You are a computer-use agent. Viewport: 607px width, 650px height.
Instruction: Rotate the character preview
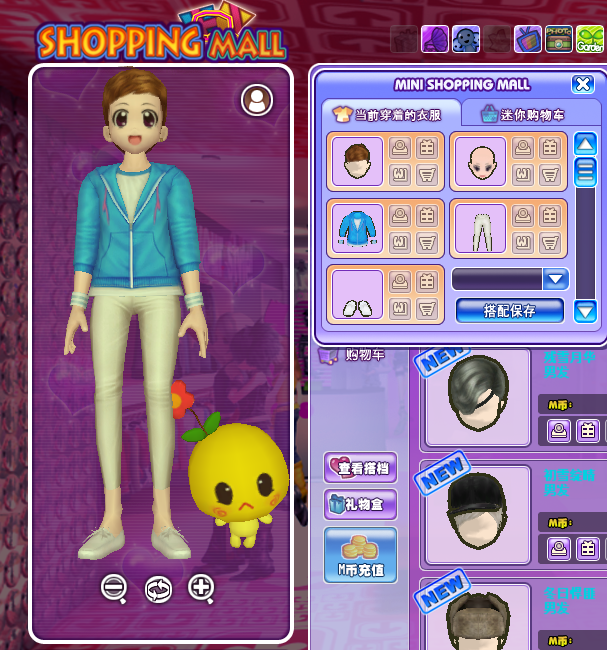[157, 588]
